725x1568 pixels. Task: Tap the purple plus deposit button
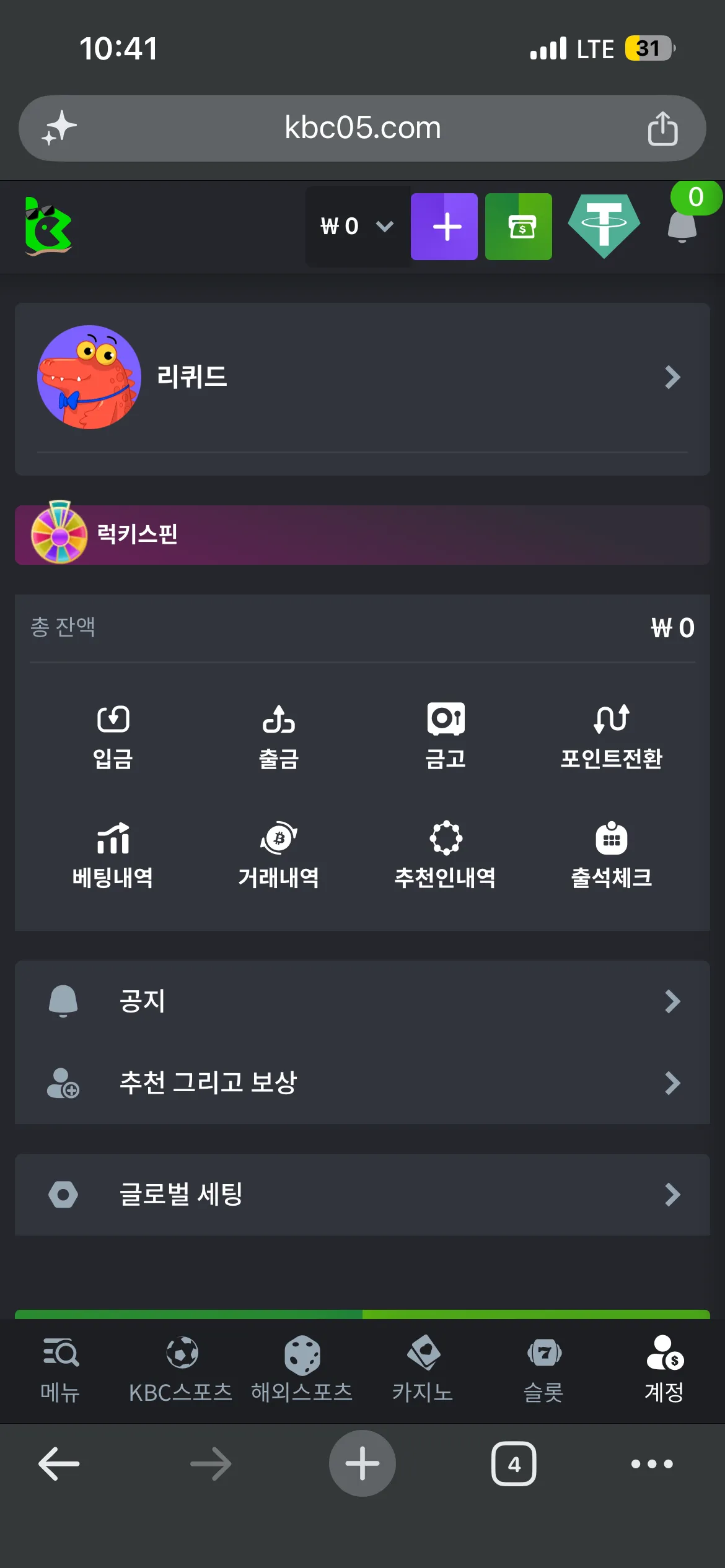tap(444, 226)
